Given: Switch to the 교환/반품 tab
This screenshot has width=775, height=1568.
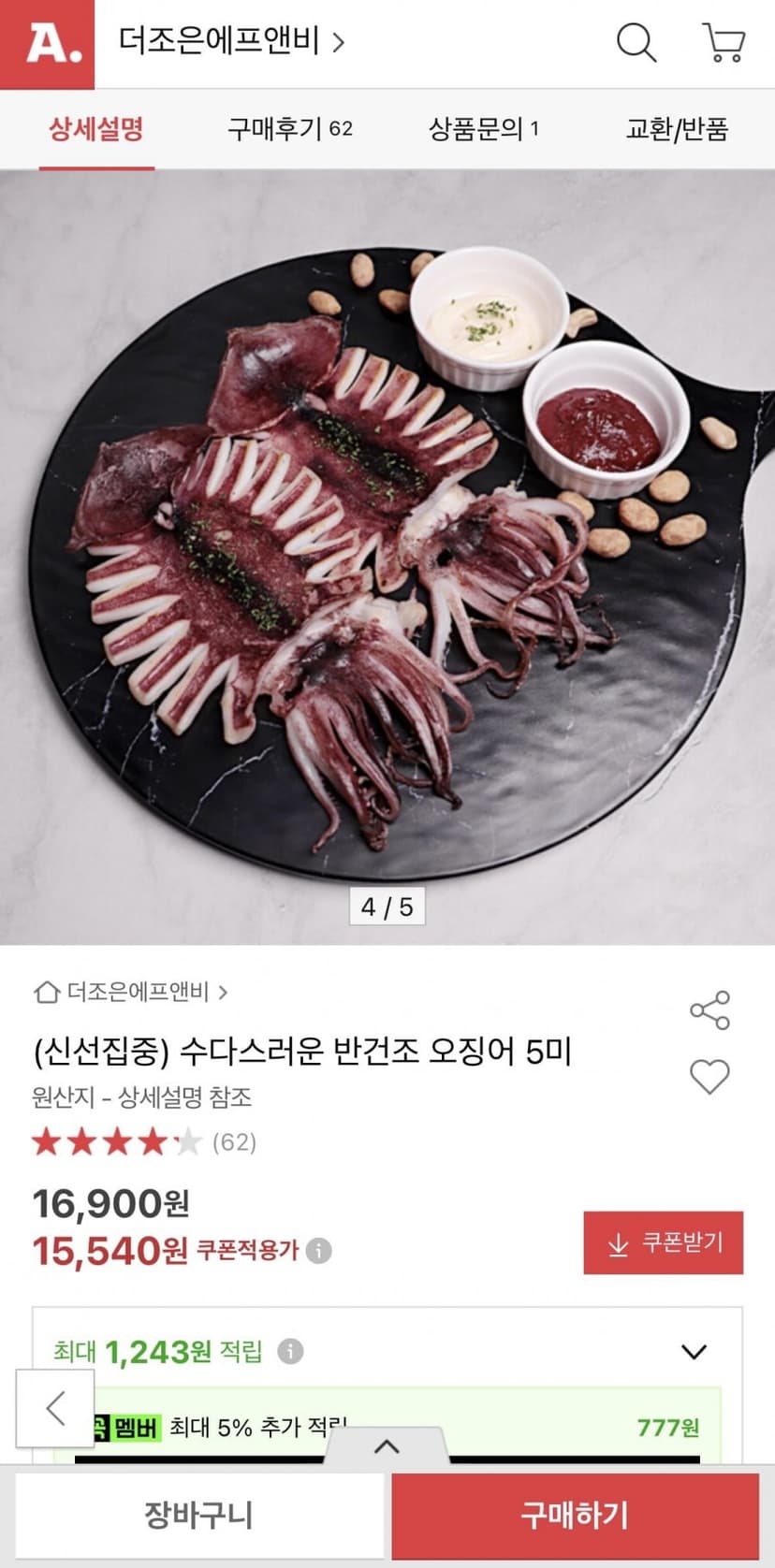Looking at the screenshot, I should [677, 128].
